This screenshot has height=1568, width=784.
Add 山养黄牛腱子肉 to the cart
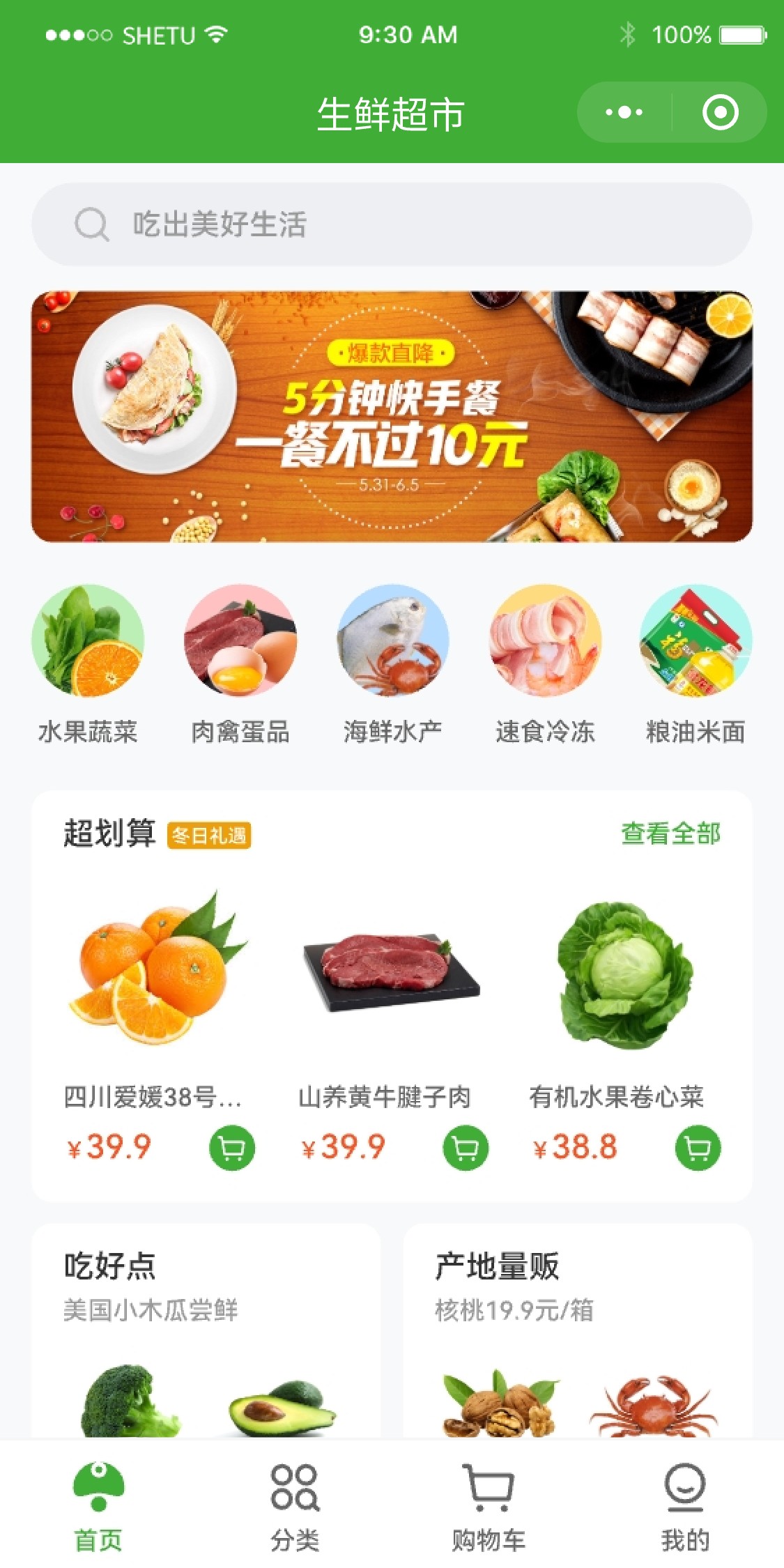coord(466,1148)
